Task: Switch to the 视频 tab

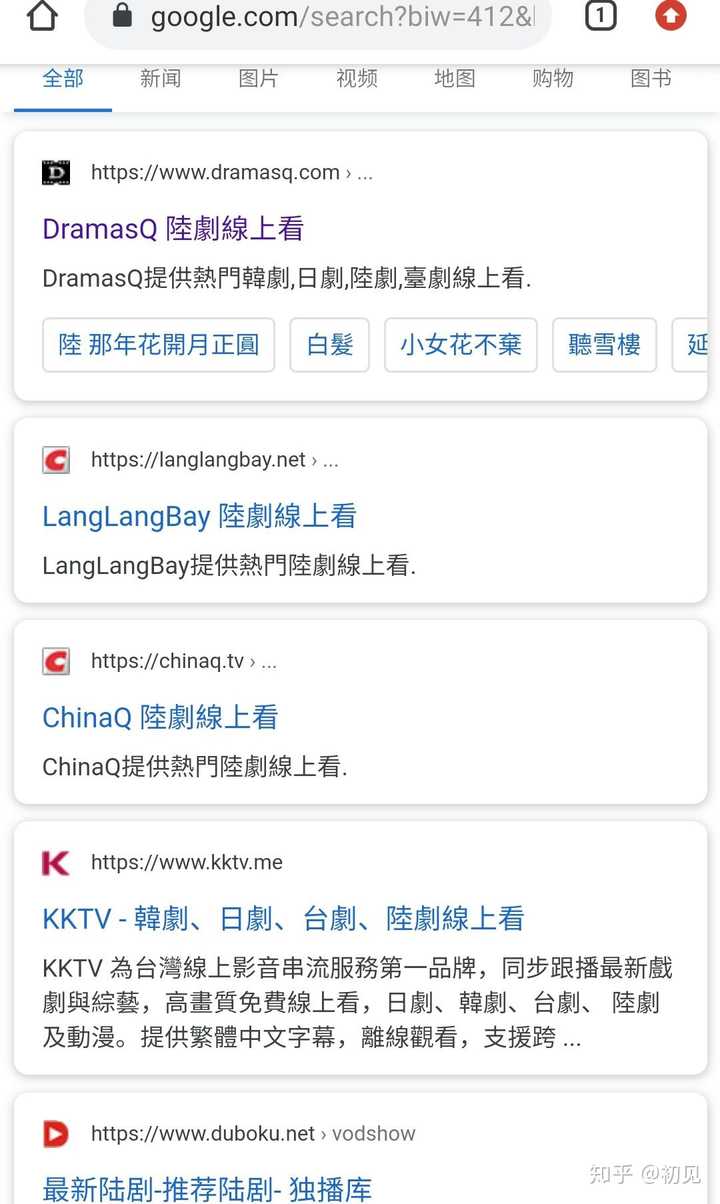Action: (357, 79)
